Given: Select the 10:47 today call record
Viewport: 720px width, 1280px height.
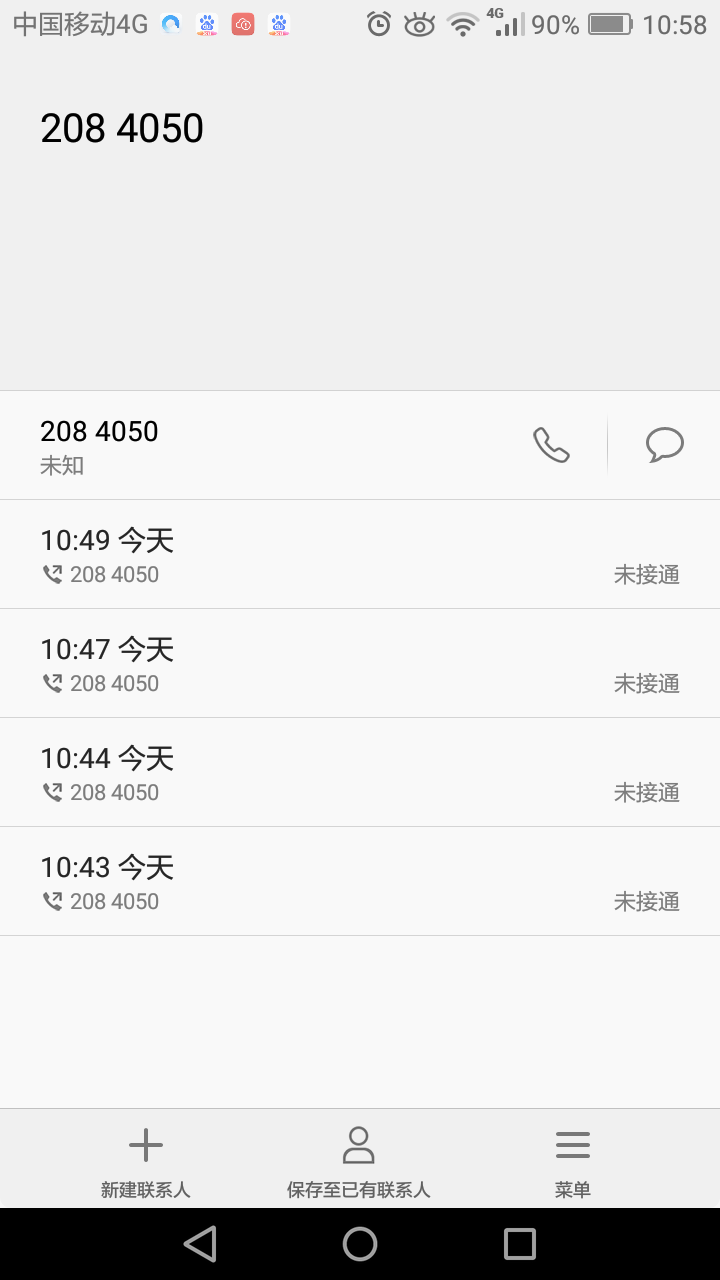Looking at the screenshot, I should [x=360, y=664].
